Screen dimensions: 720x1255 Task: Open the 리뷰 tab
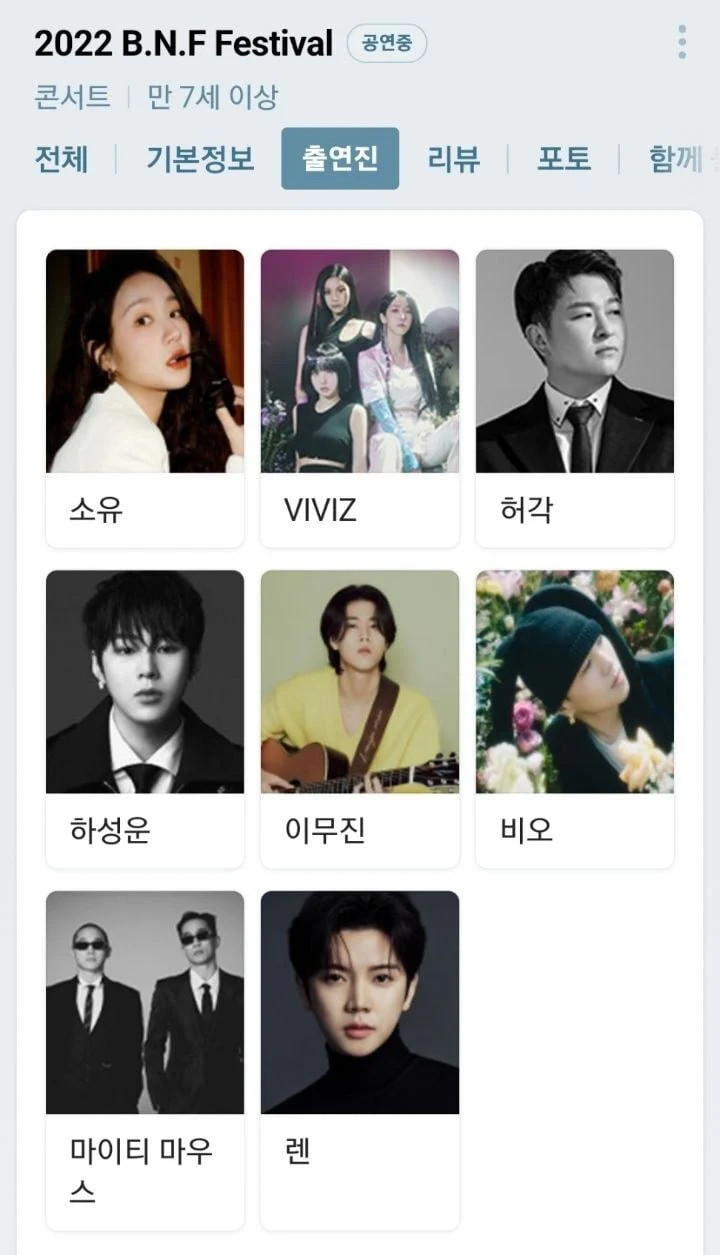point(454,159)
